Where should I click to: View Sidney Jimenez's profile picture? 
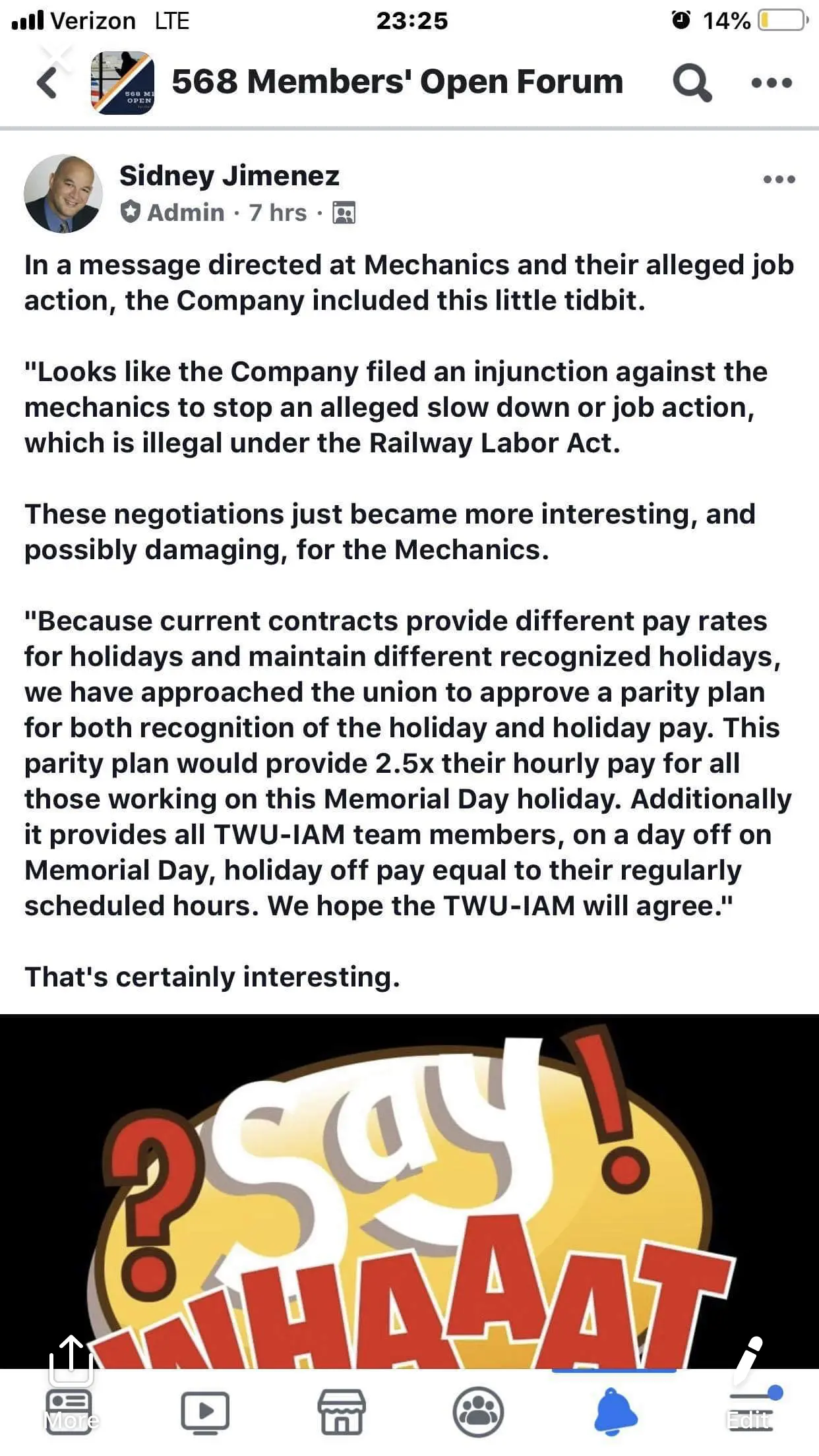63,194
